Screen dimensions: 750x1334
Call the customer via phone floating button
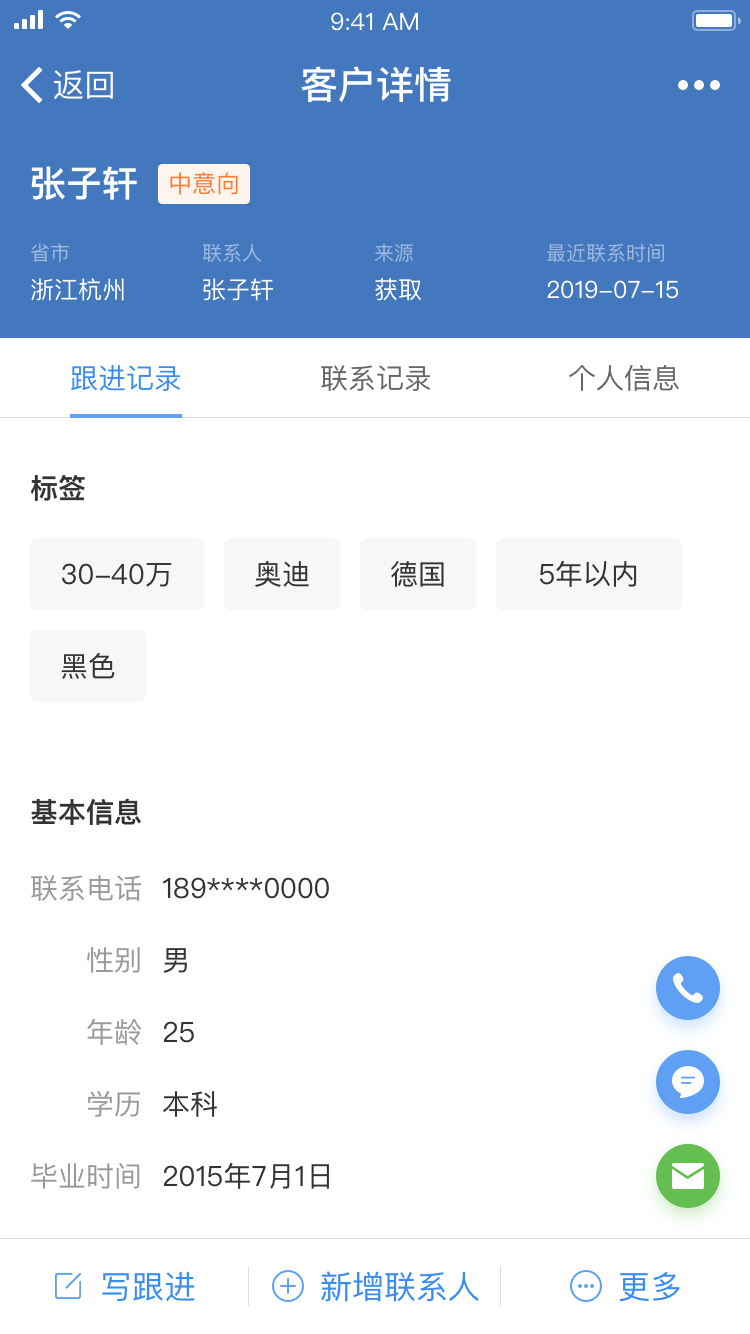click(x=688, y=988)
